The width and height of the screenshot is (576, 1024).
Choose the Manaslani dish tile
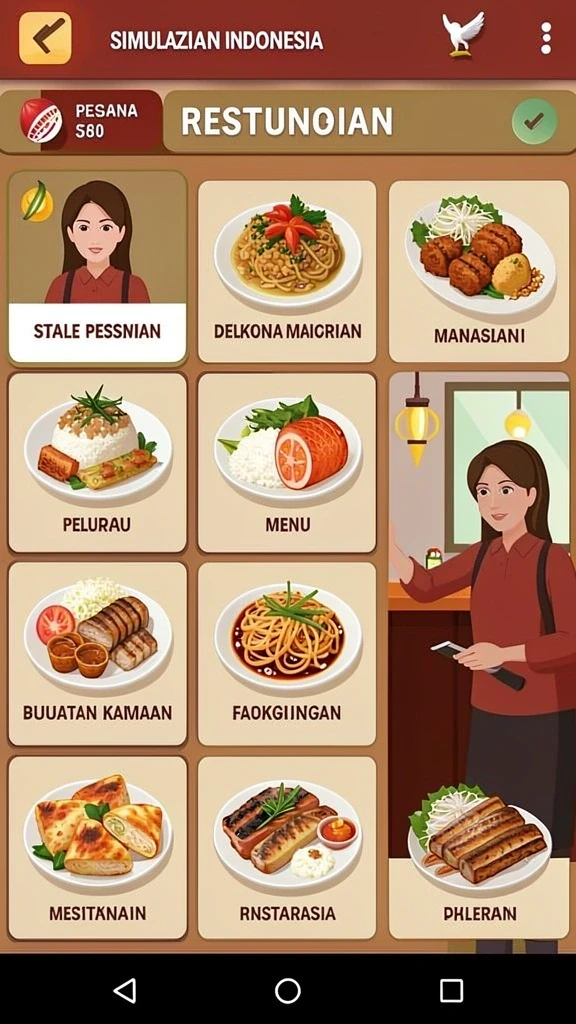[x=479, y=272]
